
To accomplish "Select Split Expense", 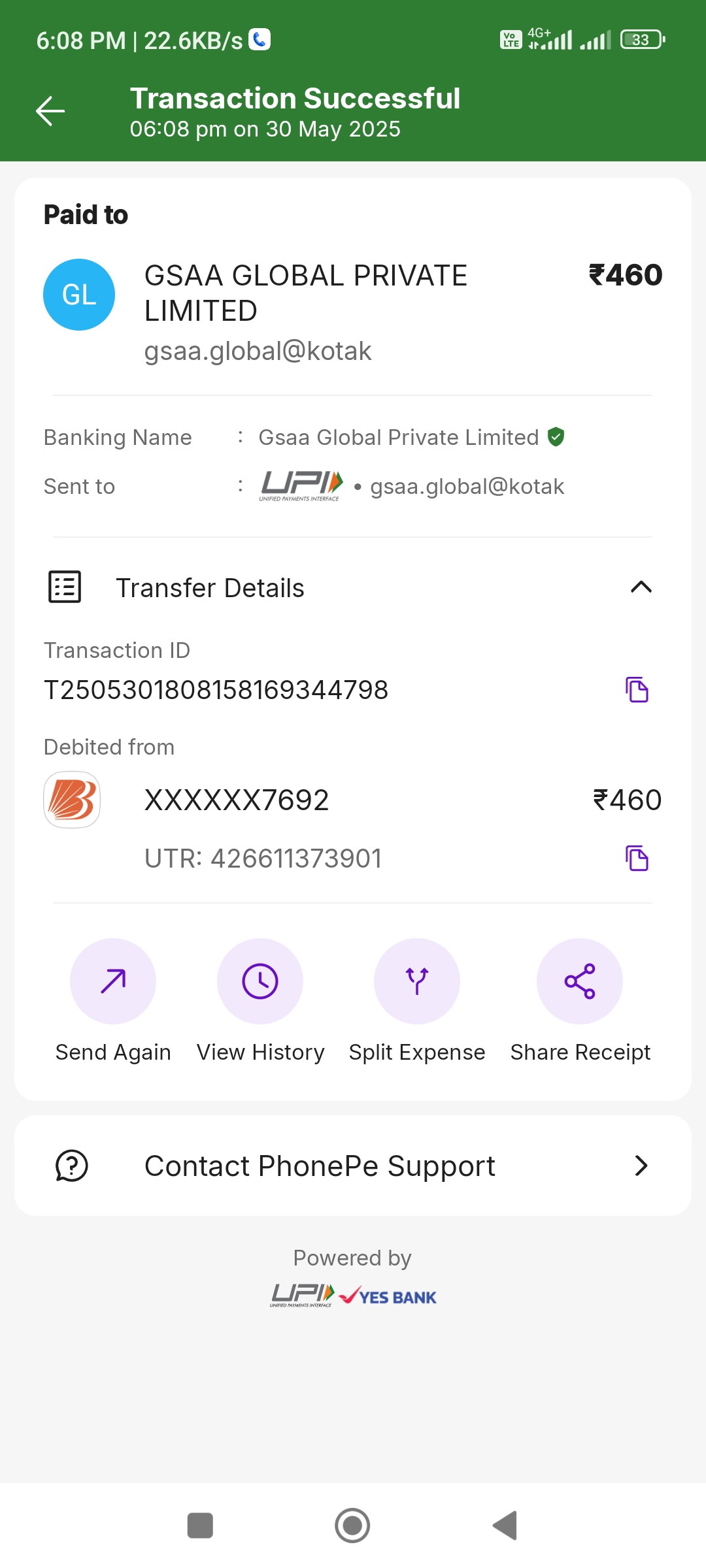I will point(416,981).
